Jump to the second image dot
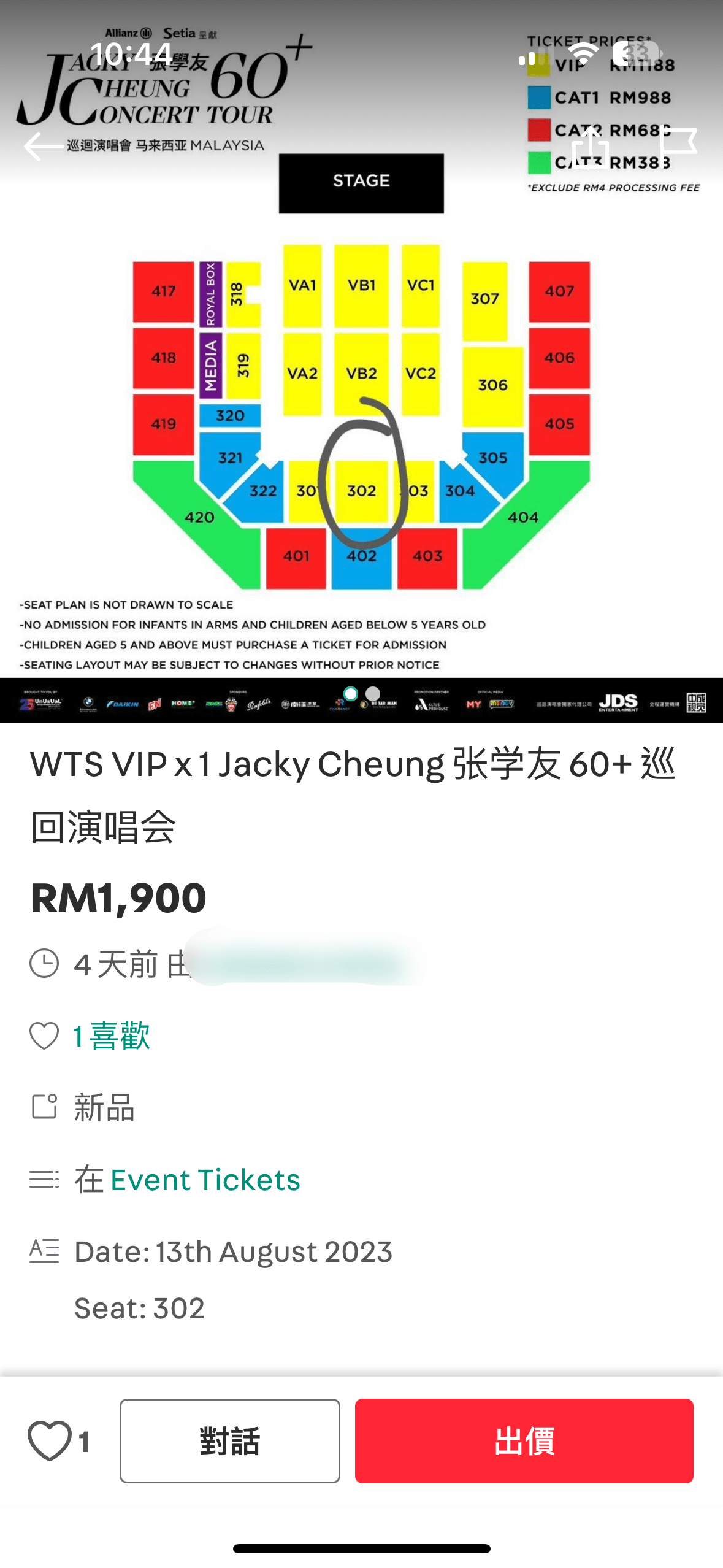The height and width of the screenshot is (1568, 723). click(373, 693)
